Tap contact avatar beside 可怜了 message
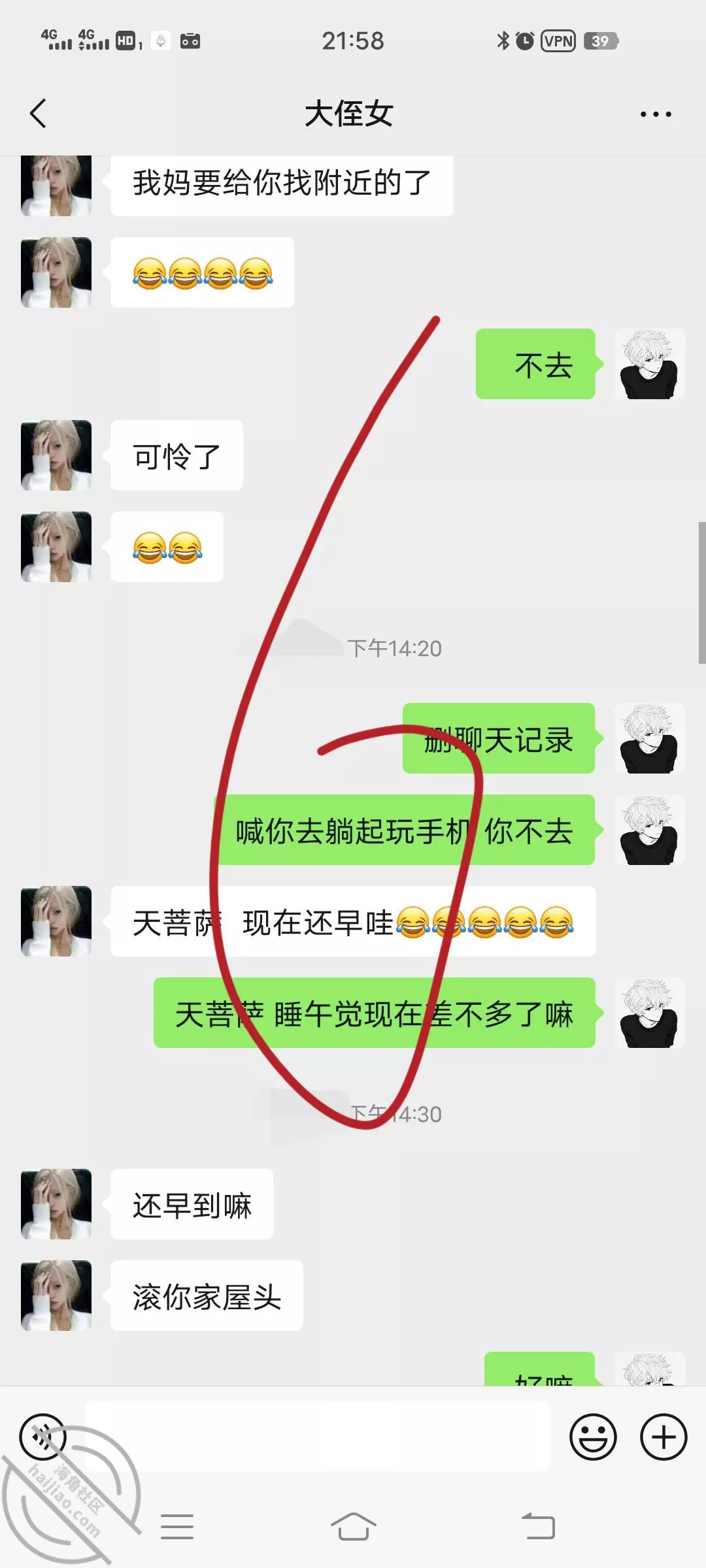This screenshot has width=706, height=1568. pos(56,455)
